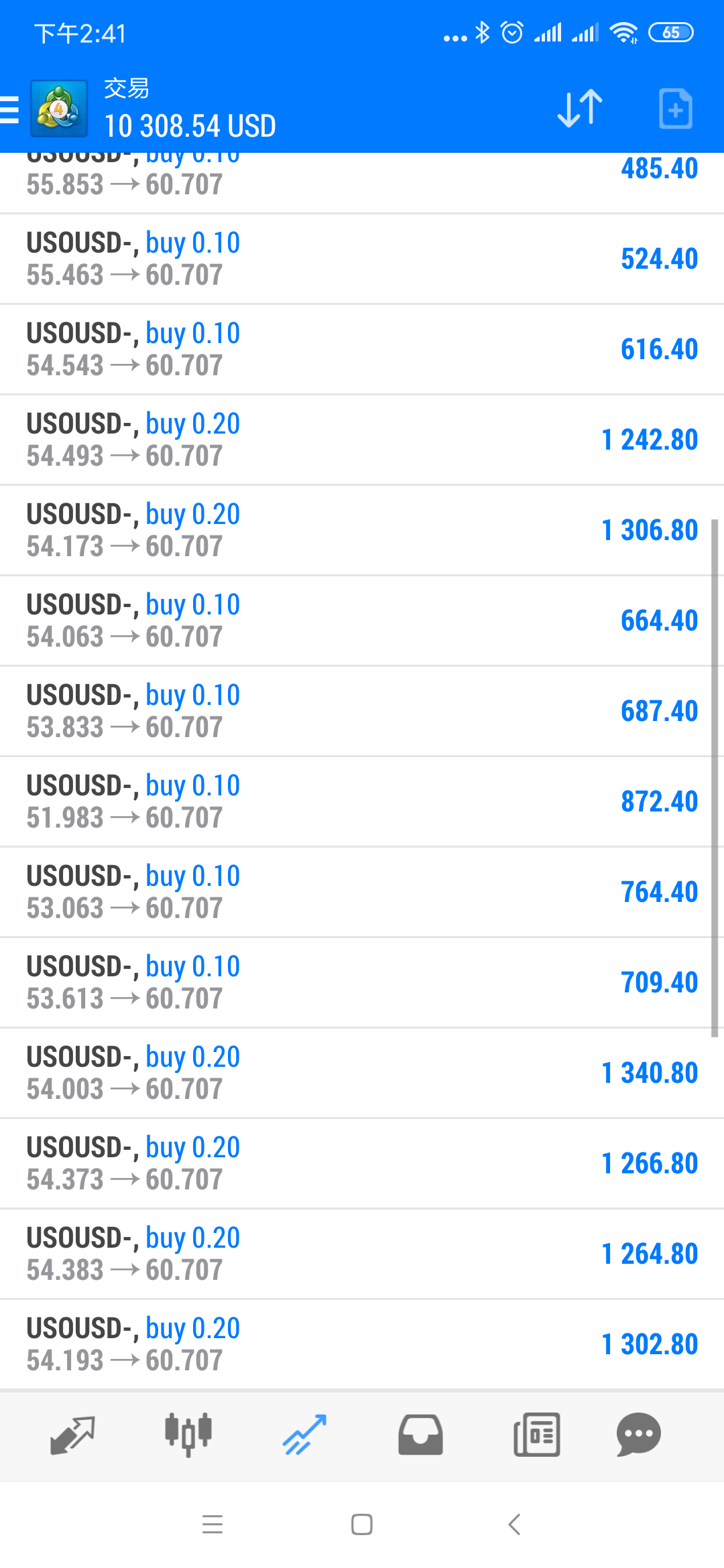
Task: Open the position with profit 616.40
Action: coord(362,350)
